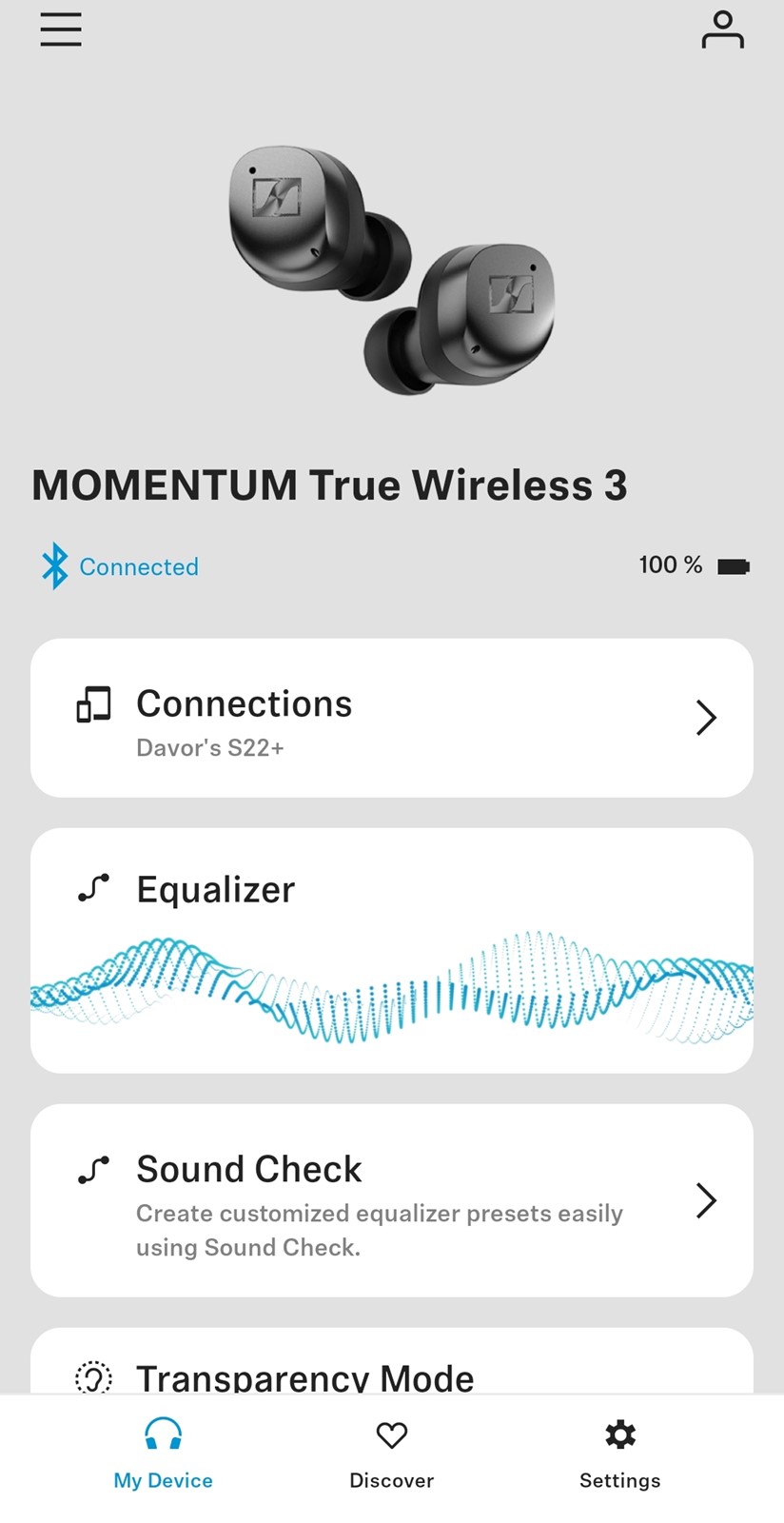Viewport: 784px width, 1523px height.
Task: Open the user account profile
Action: [x=723, y=30]
